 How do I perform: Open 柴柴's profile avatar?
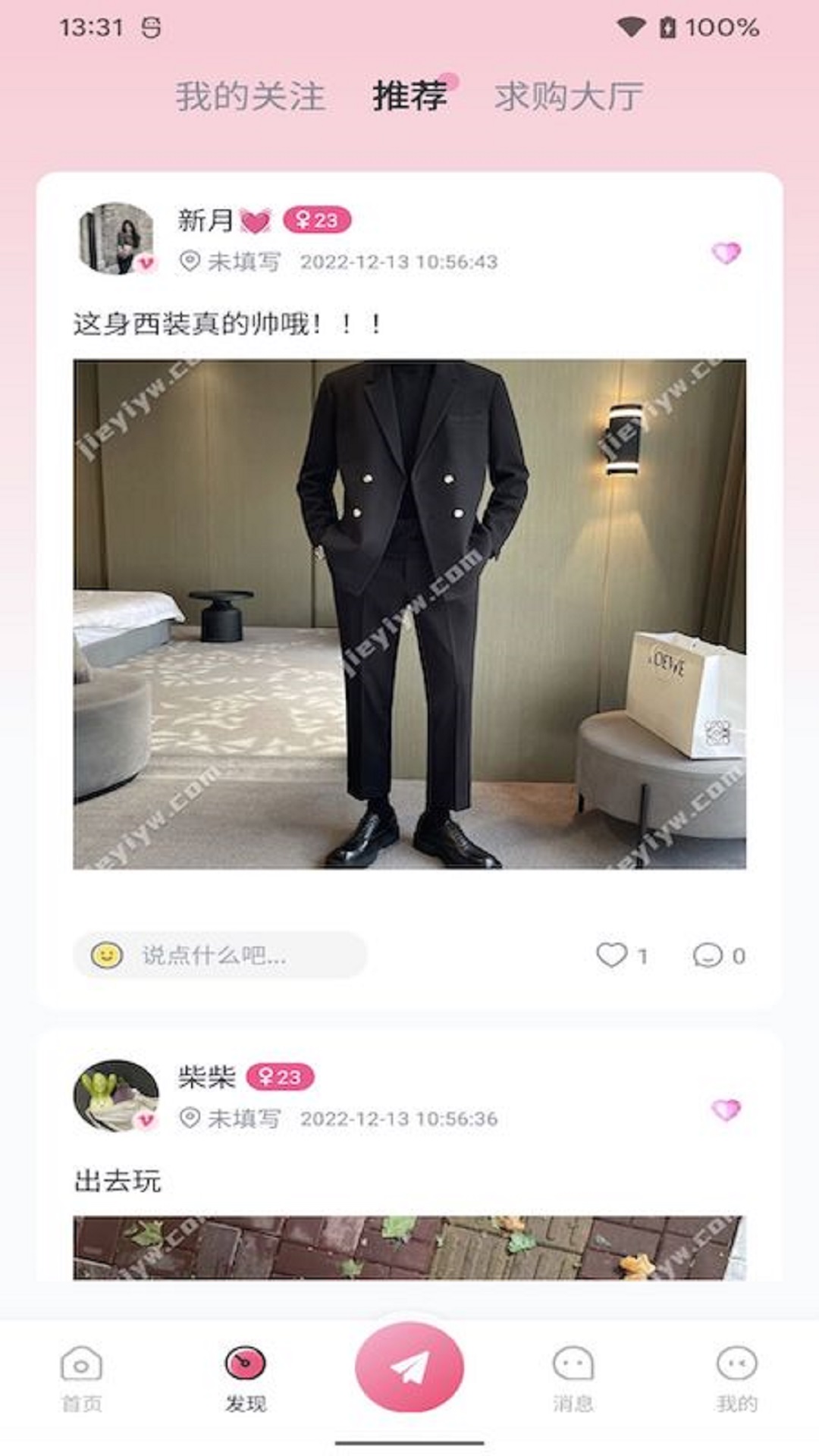116,1095
